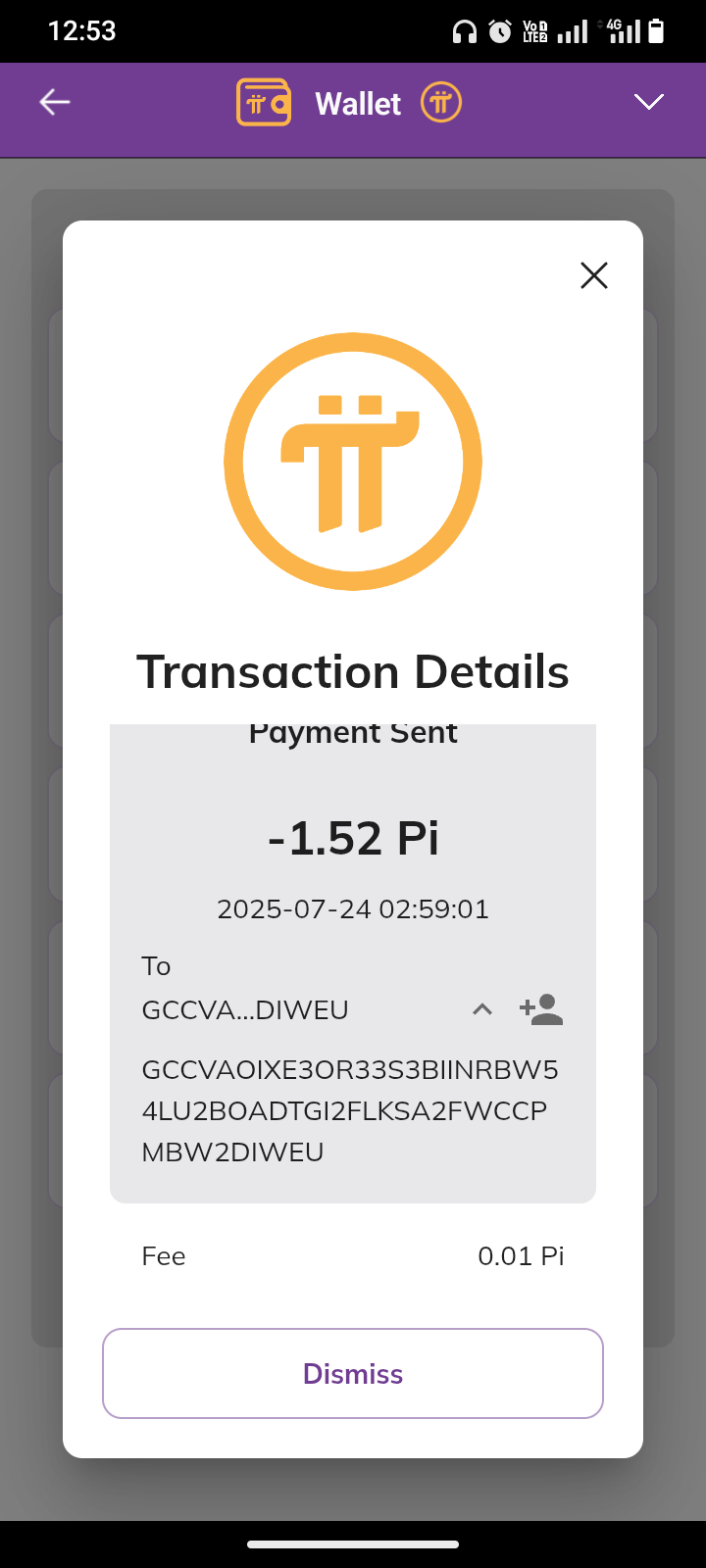Dismiss the transaction details
Viewport: 706px width, 1568px height.
pyautogui.click(x=353, y=1373)
